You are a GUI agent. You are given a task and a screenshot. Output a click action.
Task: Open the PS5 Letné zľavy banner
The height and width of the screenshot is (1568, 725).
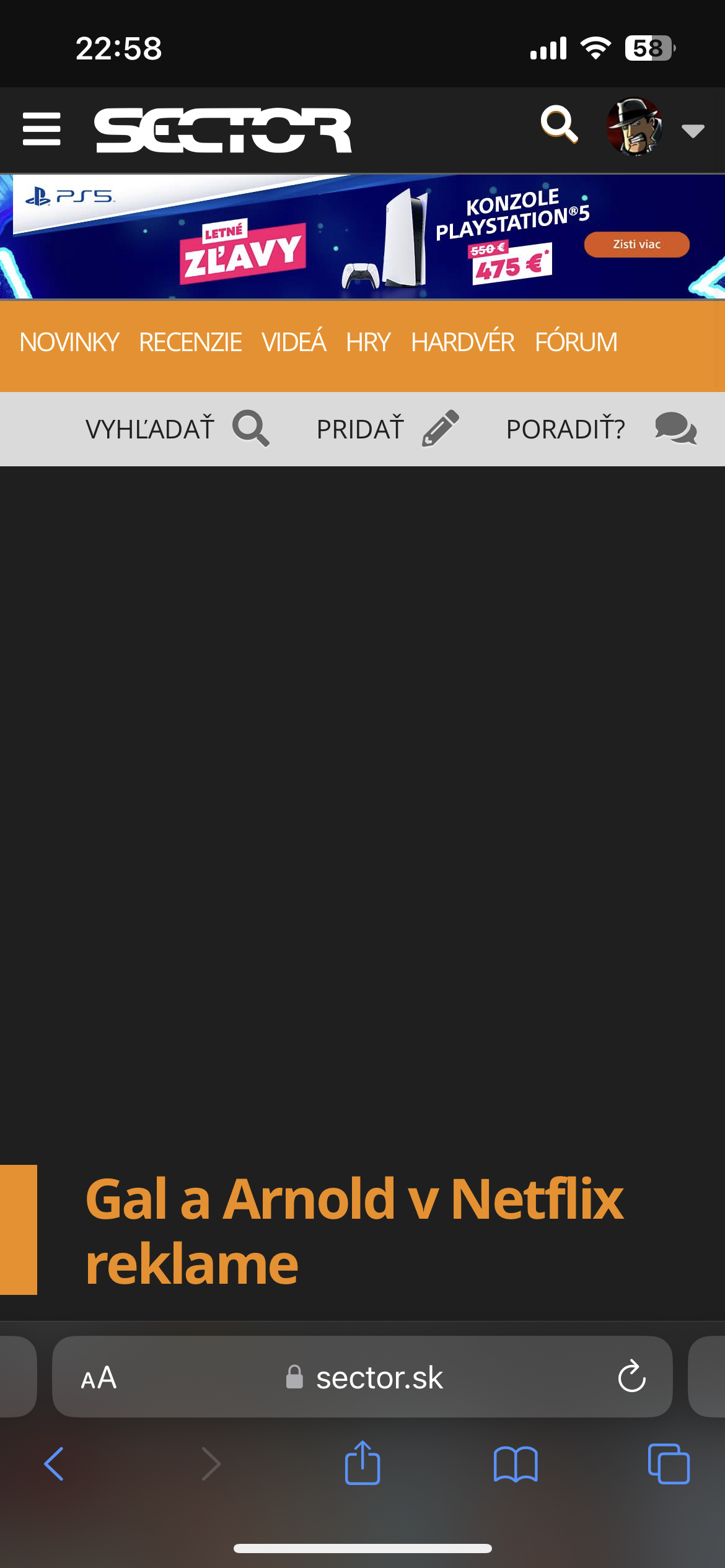[x=362, y=237]
